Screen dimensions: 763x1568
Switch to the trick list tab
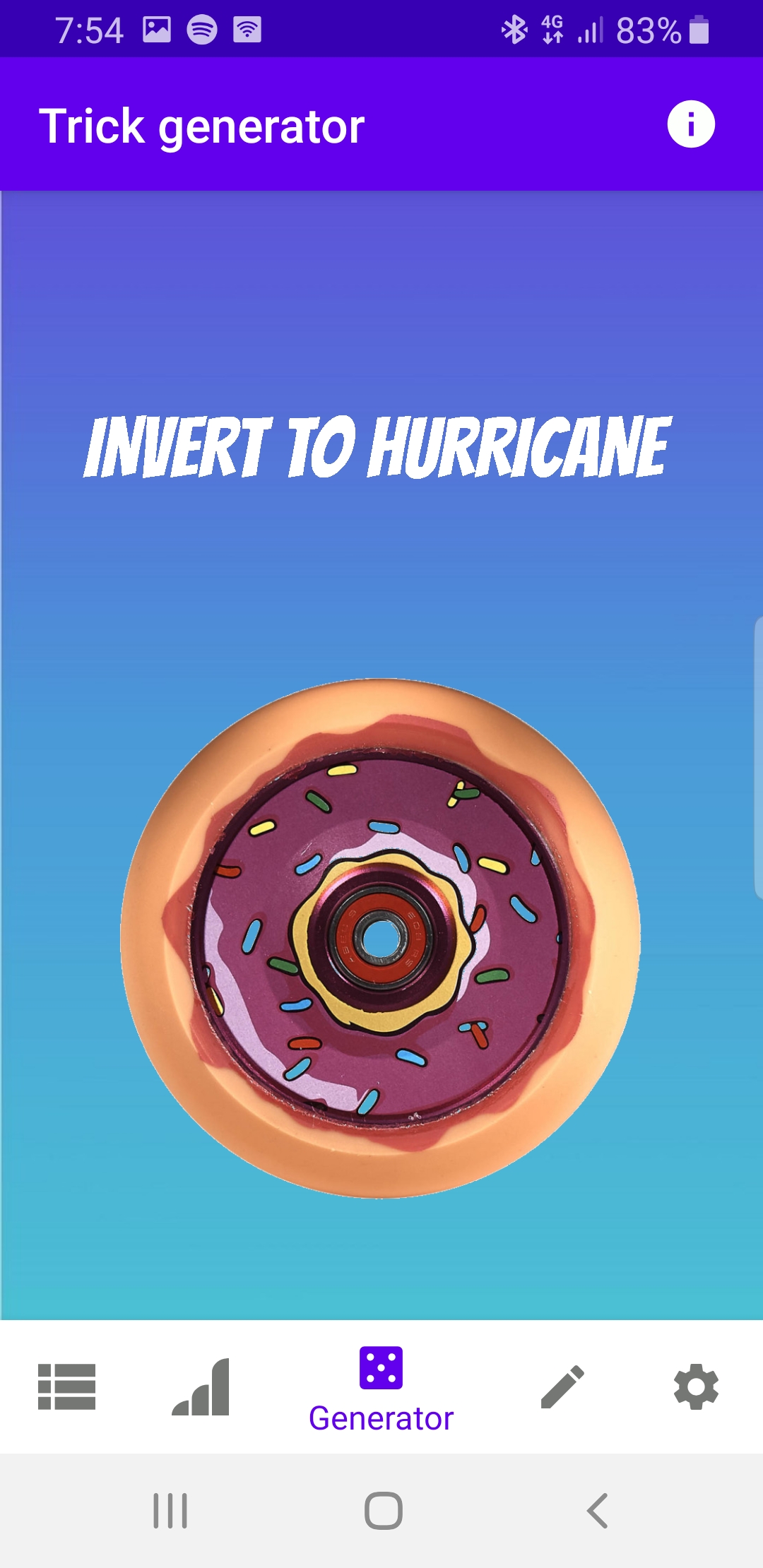[x=66, y=1386]
